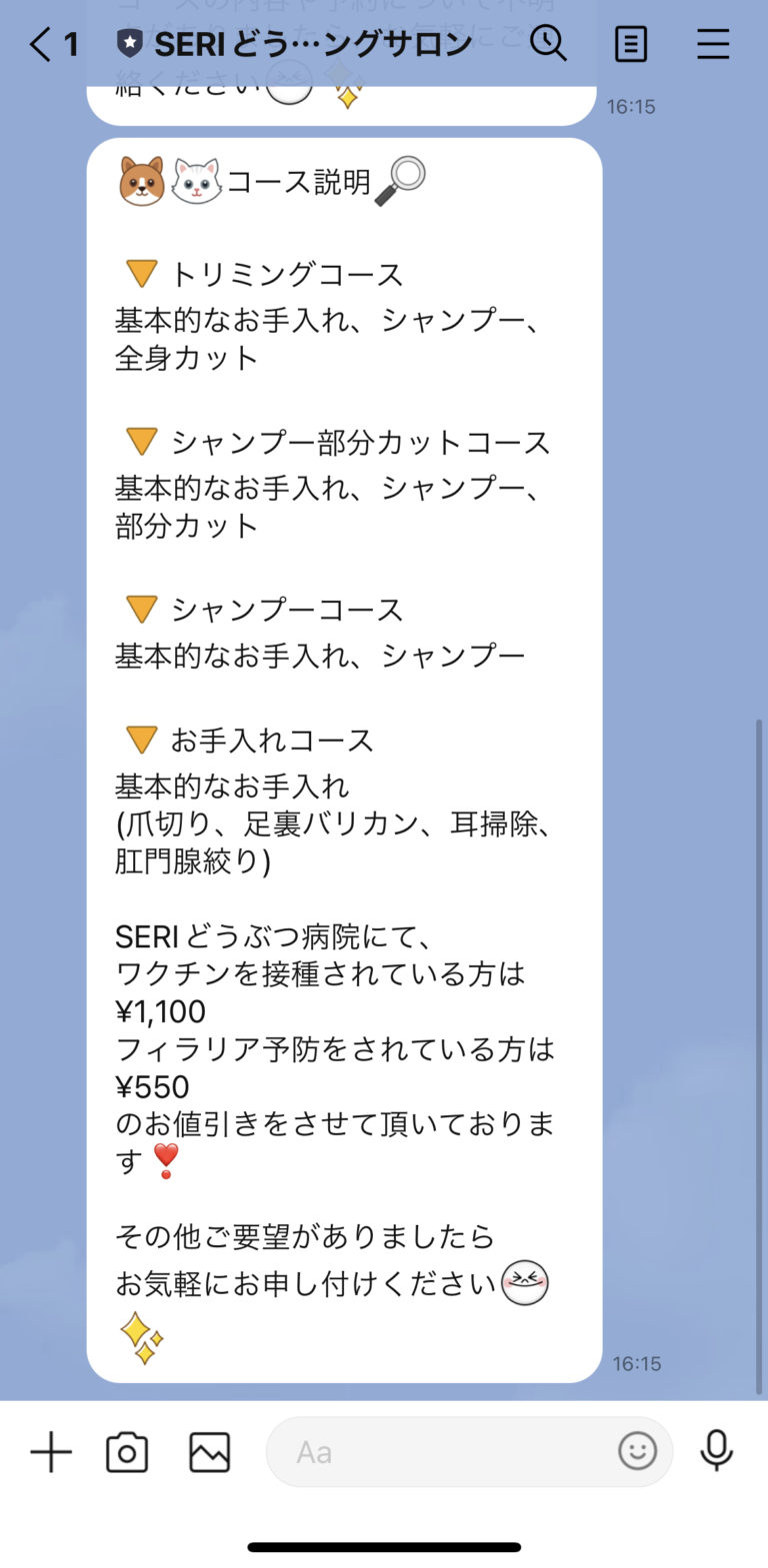Image resolution: width=768 pixels, height=1568 pixels.
Task: Open the notes panel icon in the header
Action: click(x=632, y=45)
